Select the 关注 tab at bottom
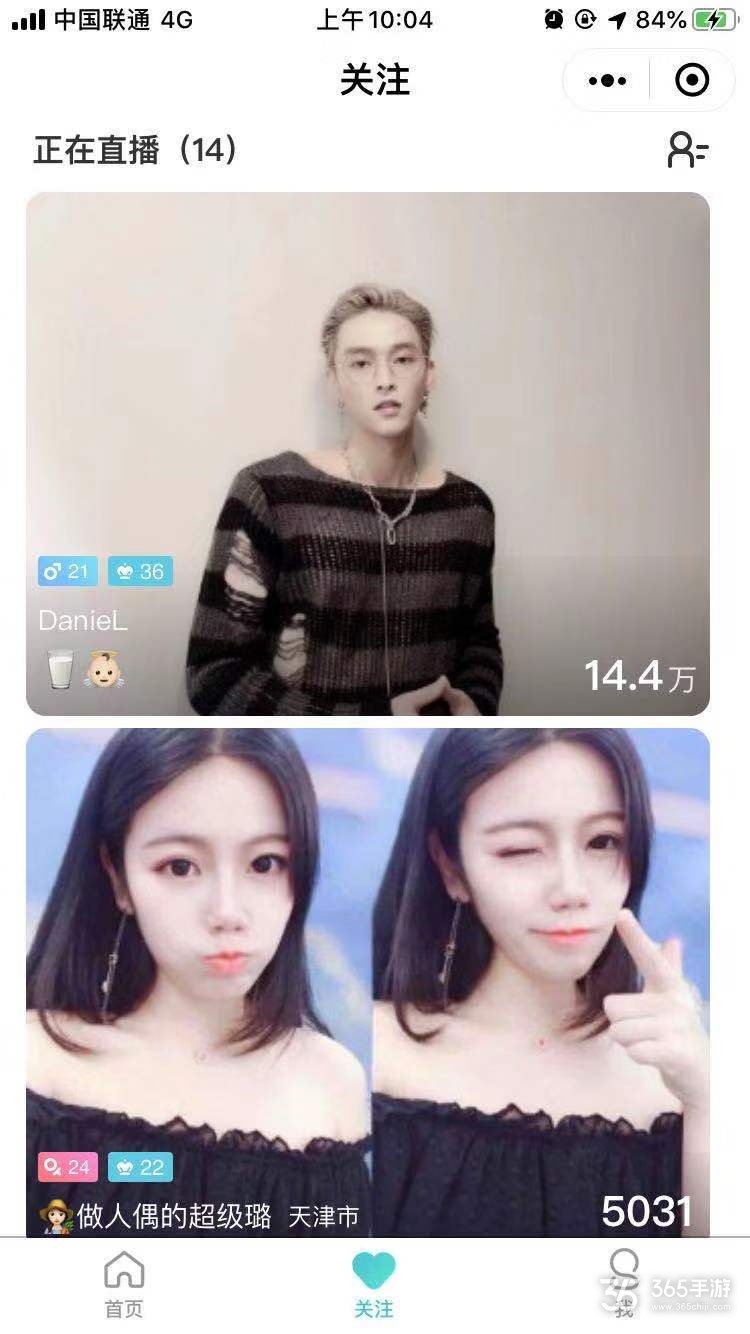The image size is (750, 1334). pos(374,1290)
